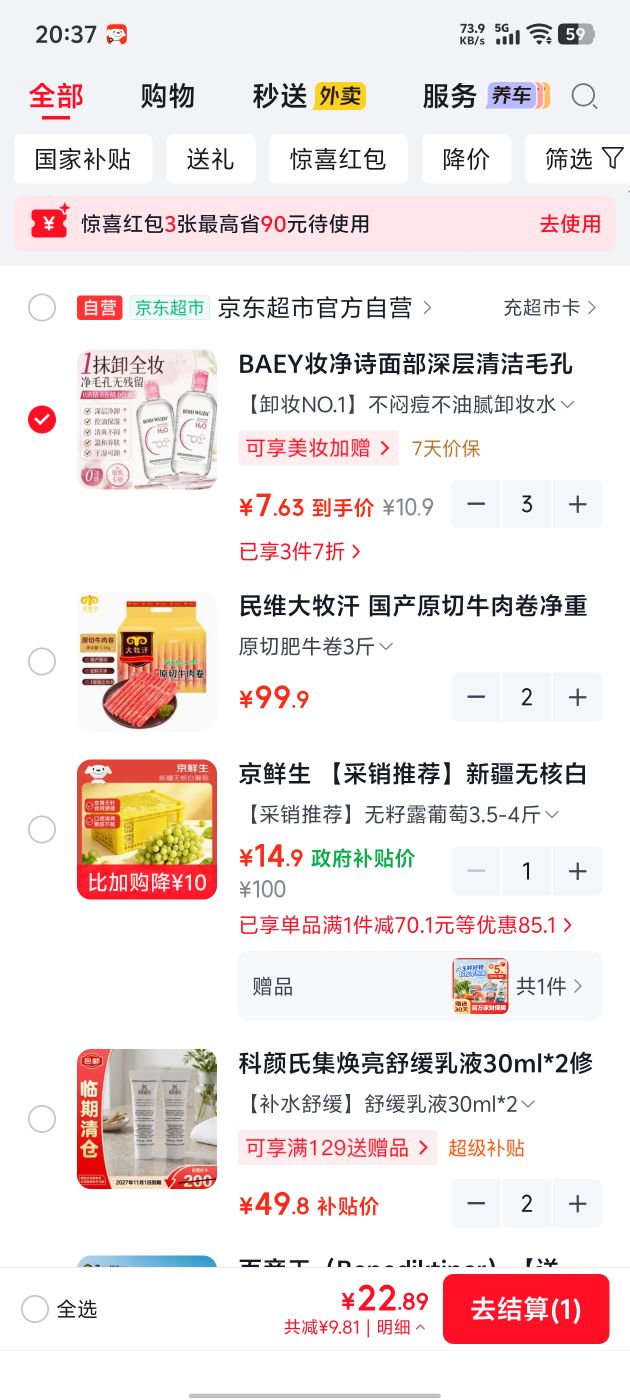Decrease quantity of 民维大牧汗 beef rolls
The image size is (630, 1400).
coord(476,697)
